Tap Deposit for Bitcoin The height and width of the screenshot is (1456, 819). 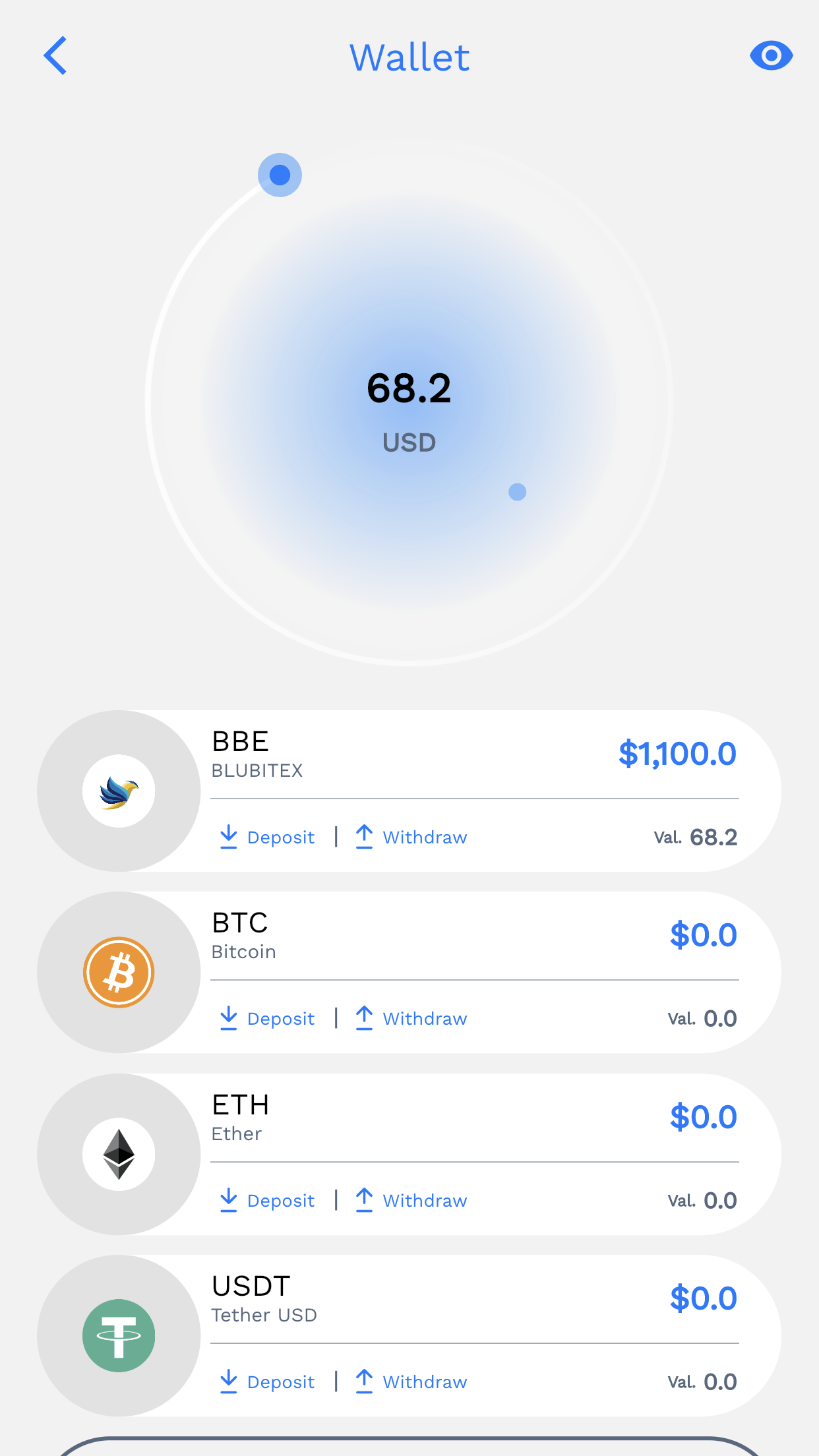[267, 1018]
